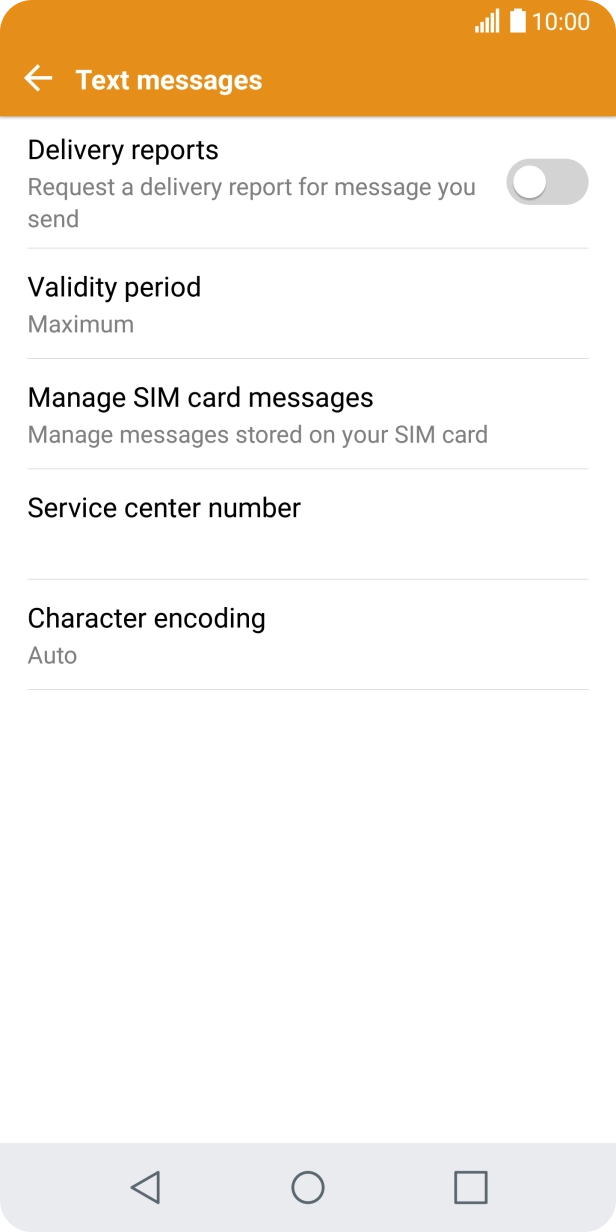This screenshot has width=616, height=1232.
Task: Open Service center number setting
Action: 307,524
